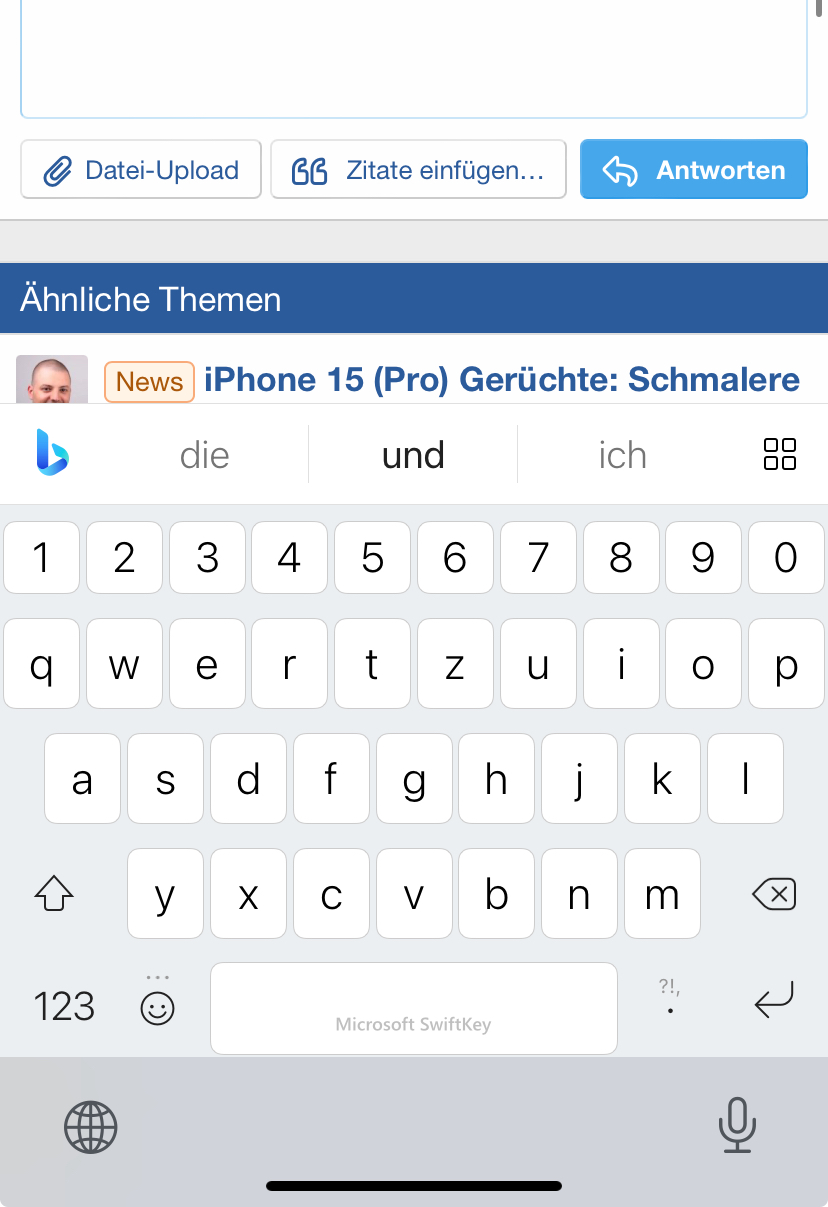The height and width of the screenshot is (1207, 828).
Task: Switch to the 123 symbols keyboard
Action: coord(64,1006)
